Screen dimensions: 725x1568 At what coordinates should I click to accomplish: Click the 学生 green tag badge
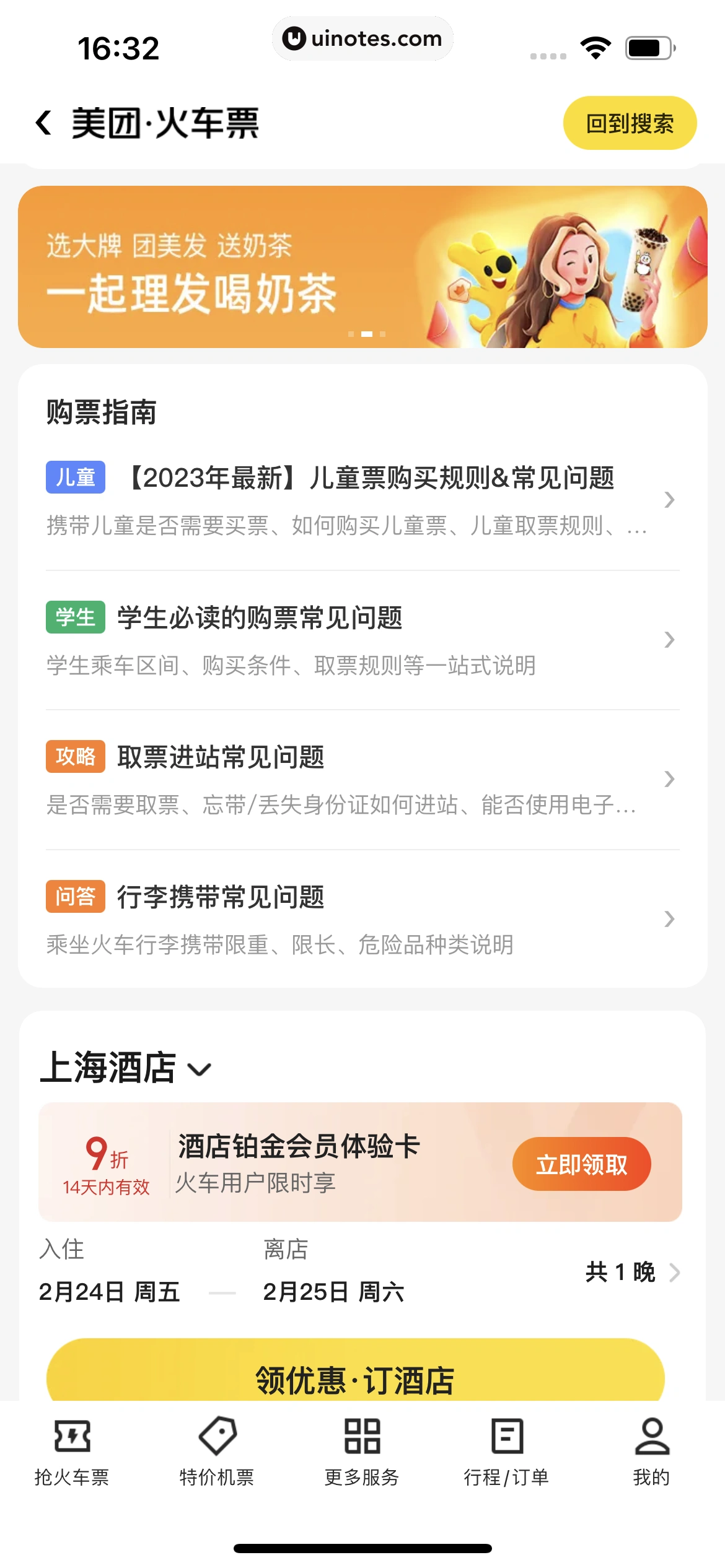tap(75, 617)
